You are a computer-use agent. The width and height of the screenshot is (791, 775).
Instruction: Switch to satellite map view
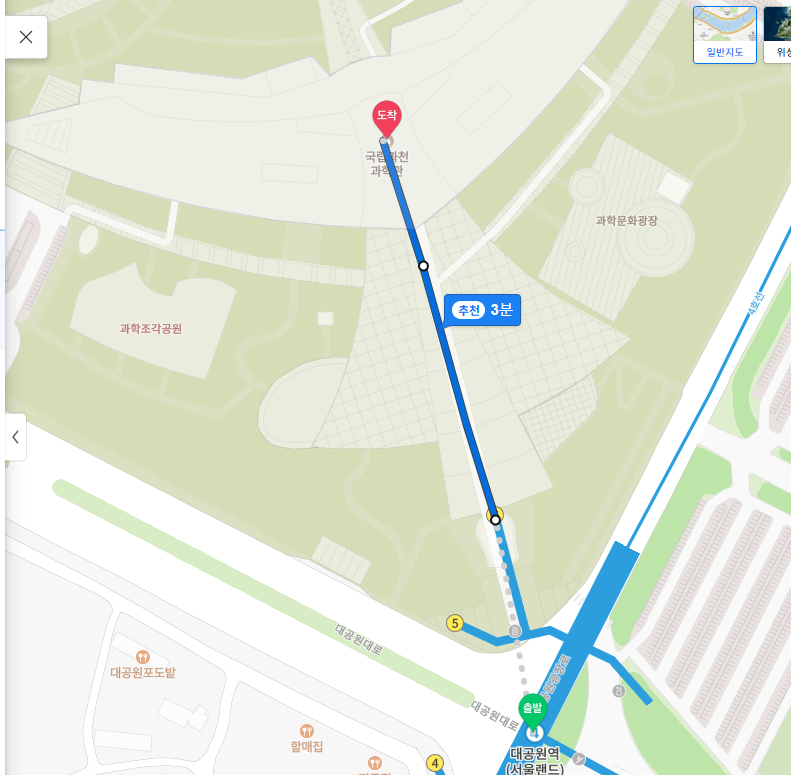778,34
